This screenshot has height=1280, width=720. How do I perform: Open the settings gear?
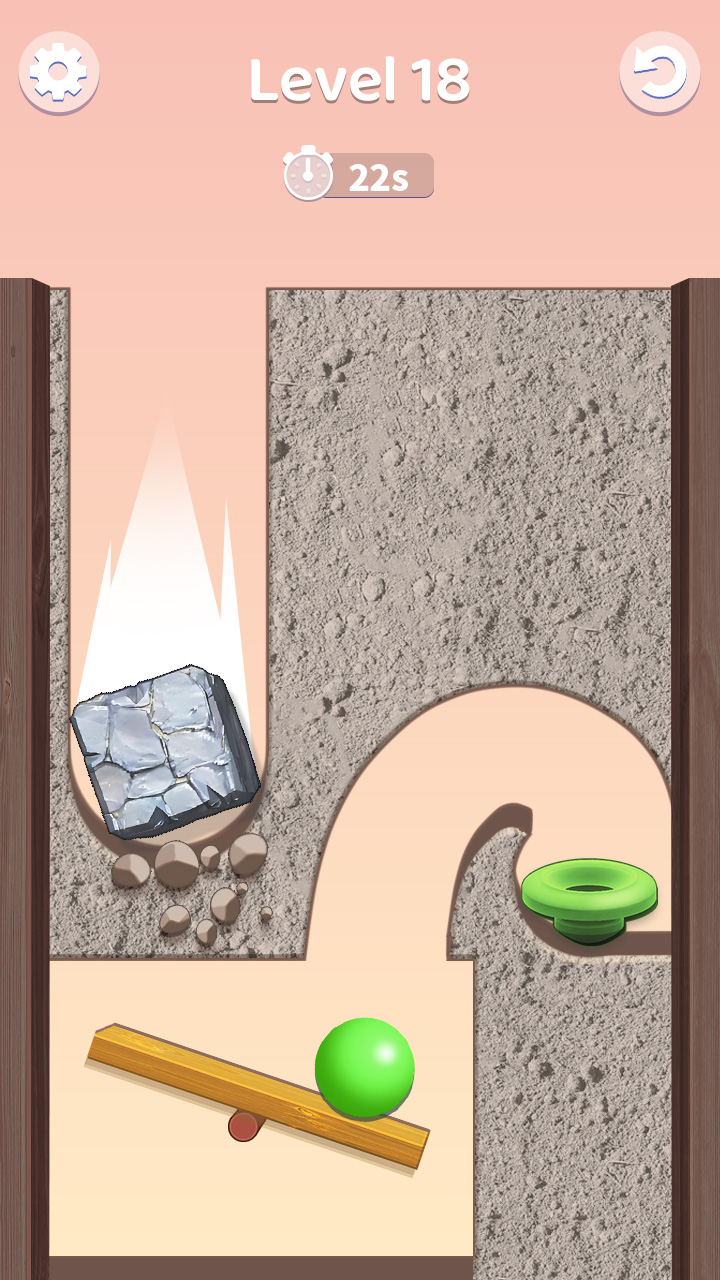pos(58,72)
